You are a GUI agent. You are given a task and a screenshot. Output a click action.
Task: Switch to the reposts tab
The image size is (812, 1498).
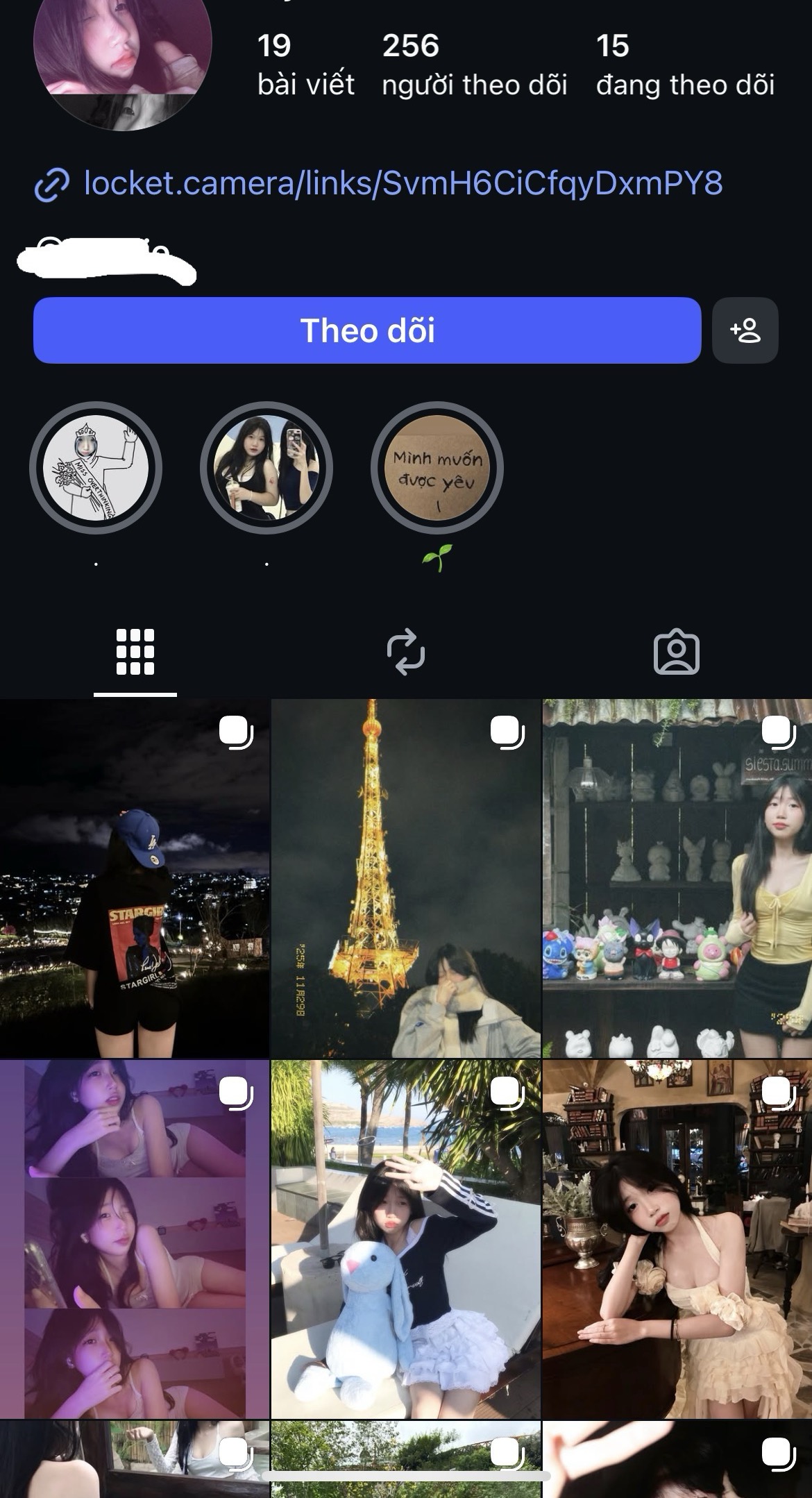pyautogui.click(x=406, y=652)
